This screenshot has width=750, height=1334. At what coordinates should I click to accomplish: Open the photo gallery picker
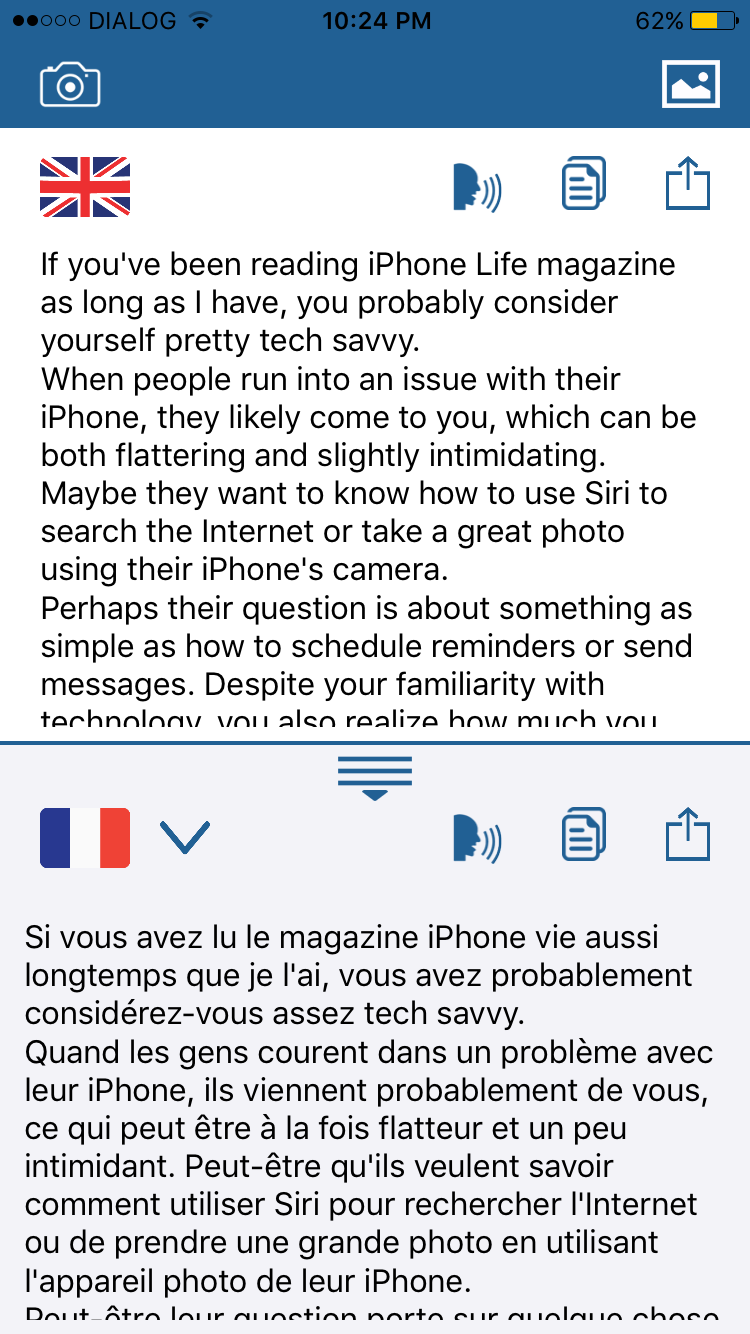690,84
